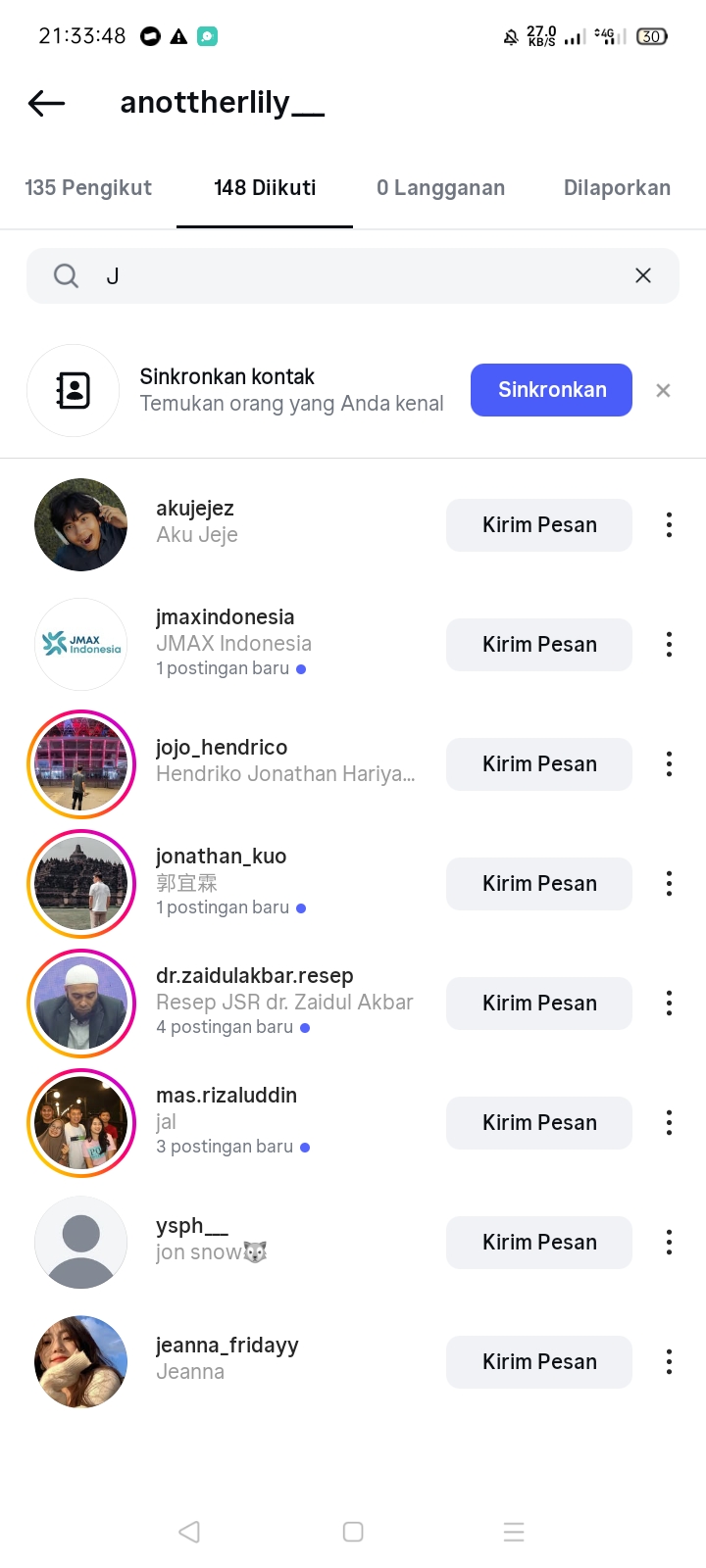The height and width of the screenshot is (1568, 706).
Task: Send message to jmaxindonesia
Action: tap(539, 645)
